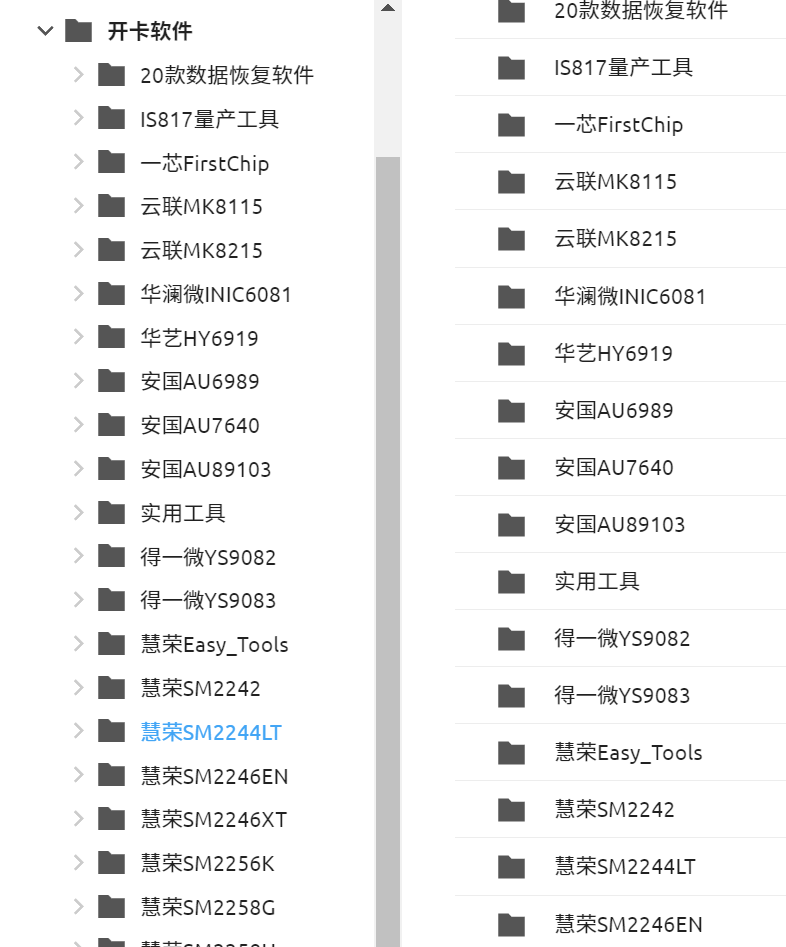Click the folder icon beside 云联MK8115

110,206
